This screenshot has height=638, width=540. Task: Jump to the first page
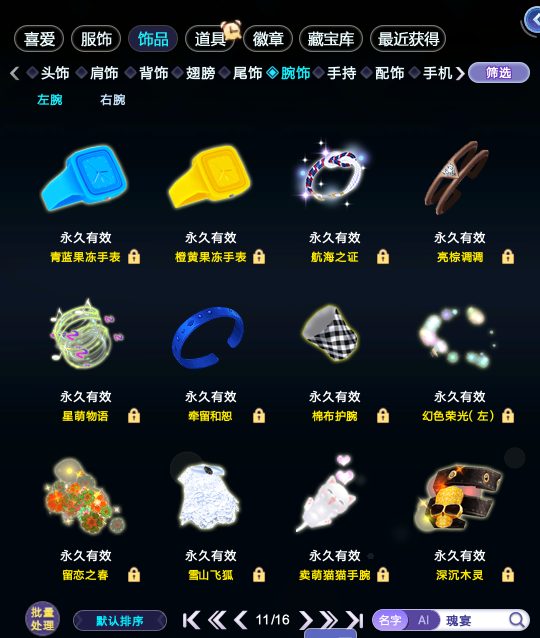tap(191, 620)
